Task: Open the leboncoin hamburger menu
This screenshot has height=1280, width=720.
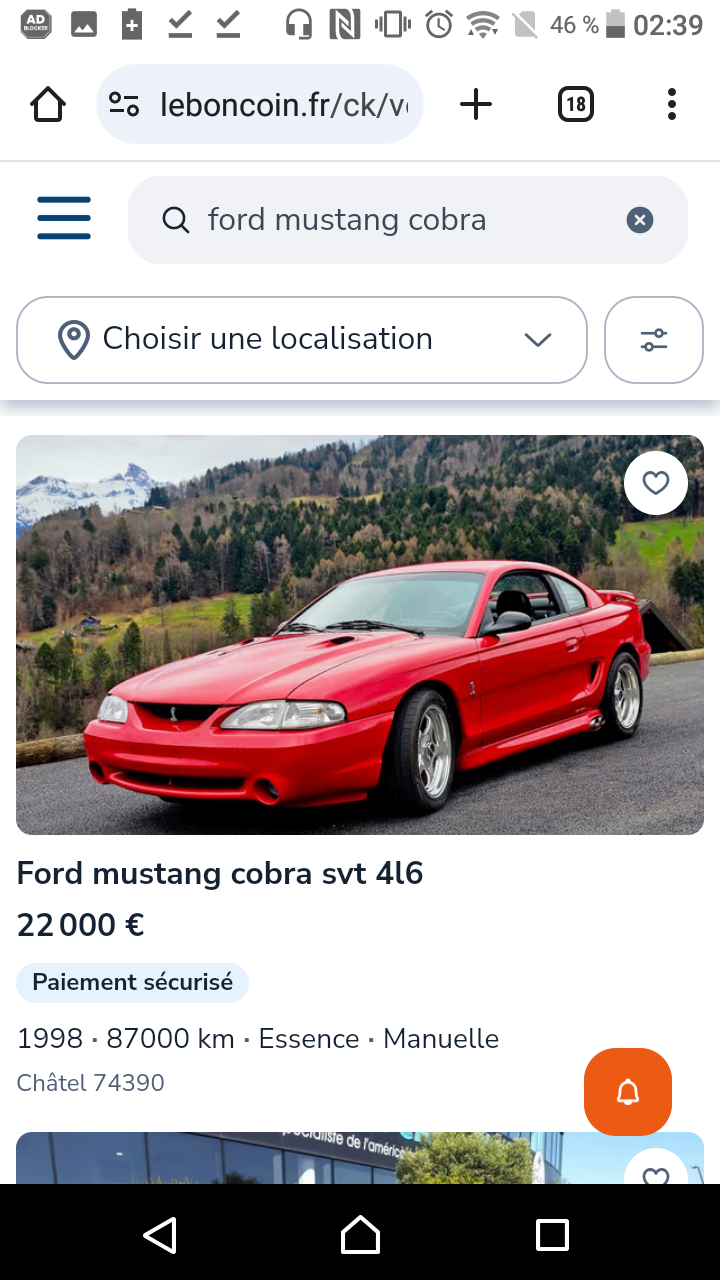Action: 64,219
